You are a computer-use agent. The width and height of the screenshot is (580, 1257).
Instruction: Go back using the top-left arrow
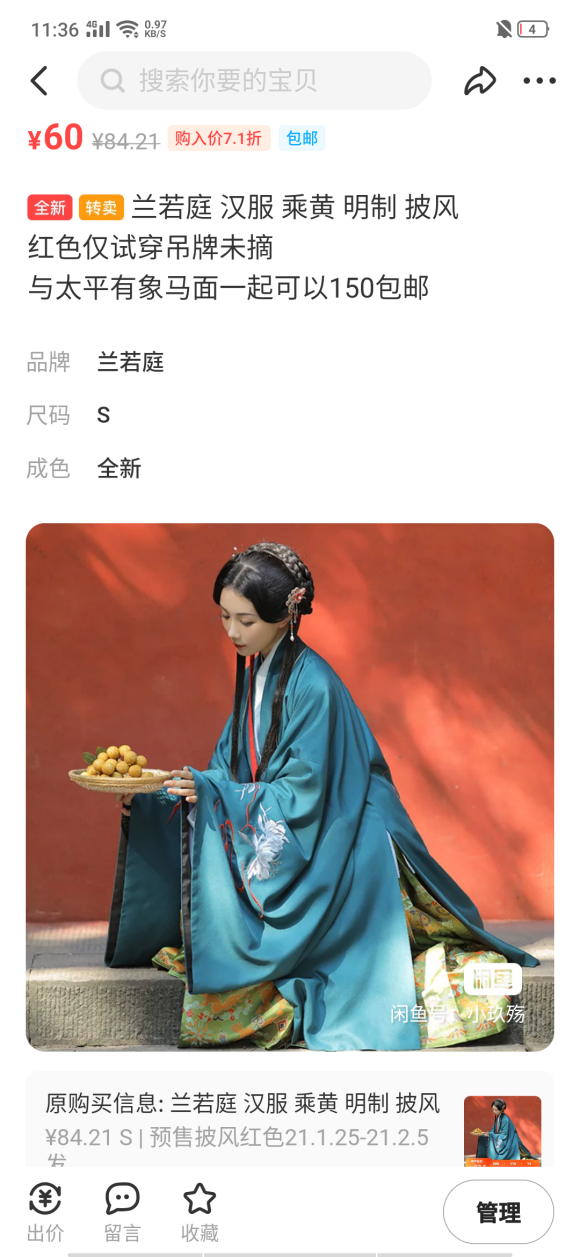[x=39, y=81]
